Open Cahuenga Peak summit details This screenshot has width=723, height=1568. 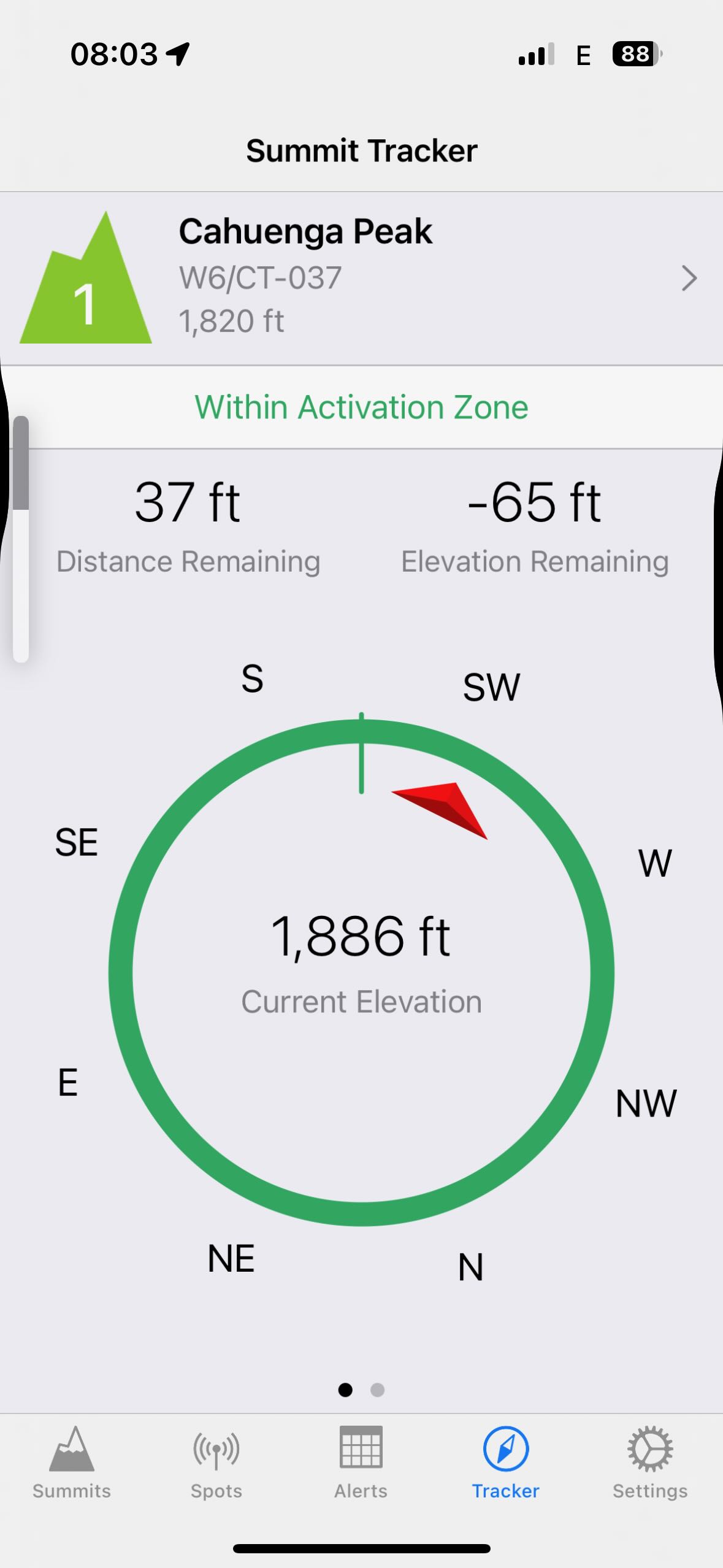(361, 279)
